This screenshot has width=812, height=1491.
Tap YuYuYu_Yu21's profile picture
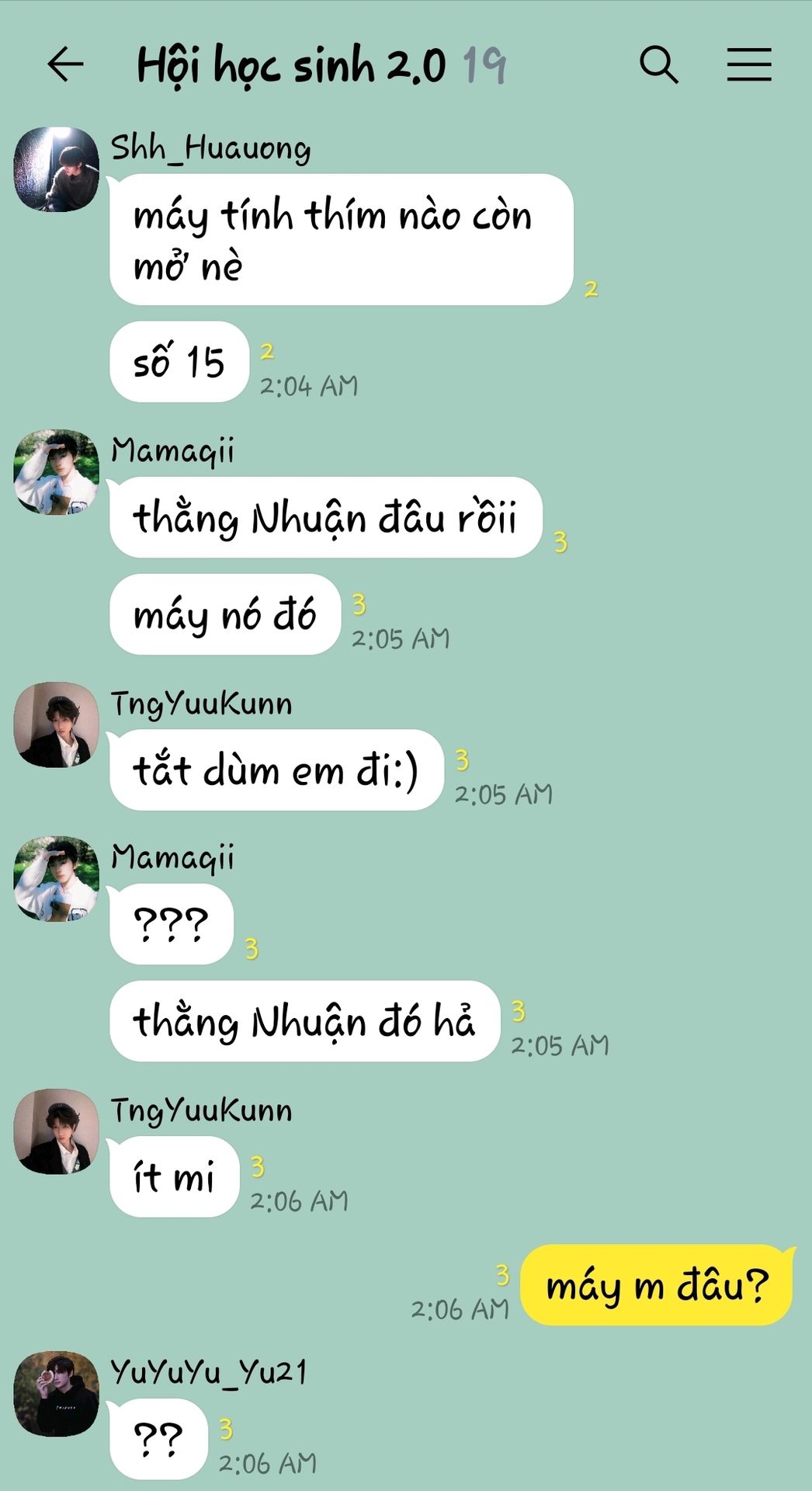(x=57, y=1393)
